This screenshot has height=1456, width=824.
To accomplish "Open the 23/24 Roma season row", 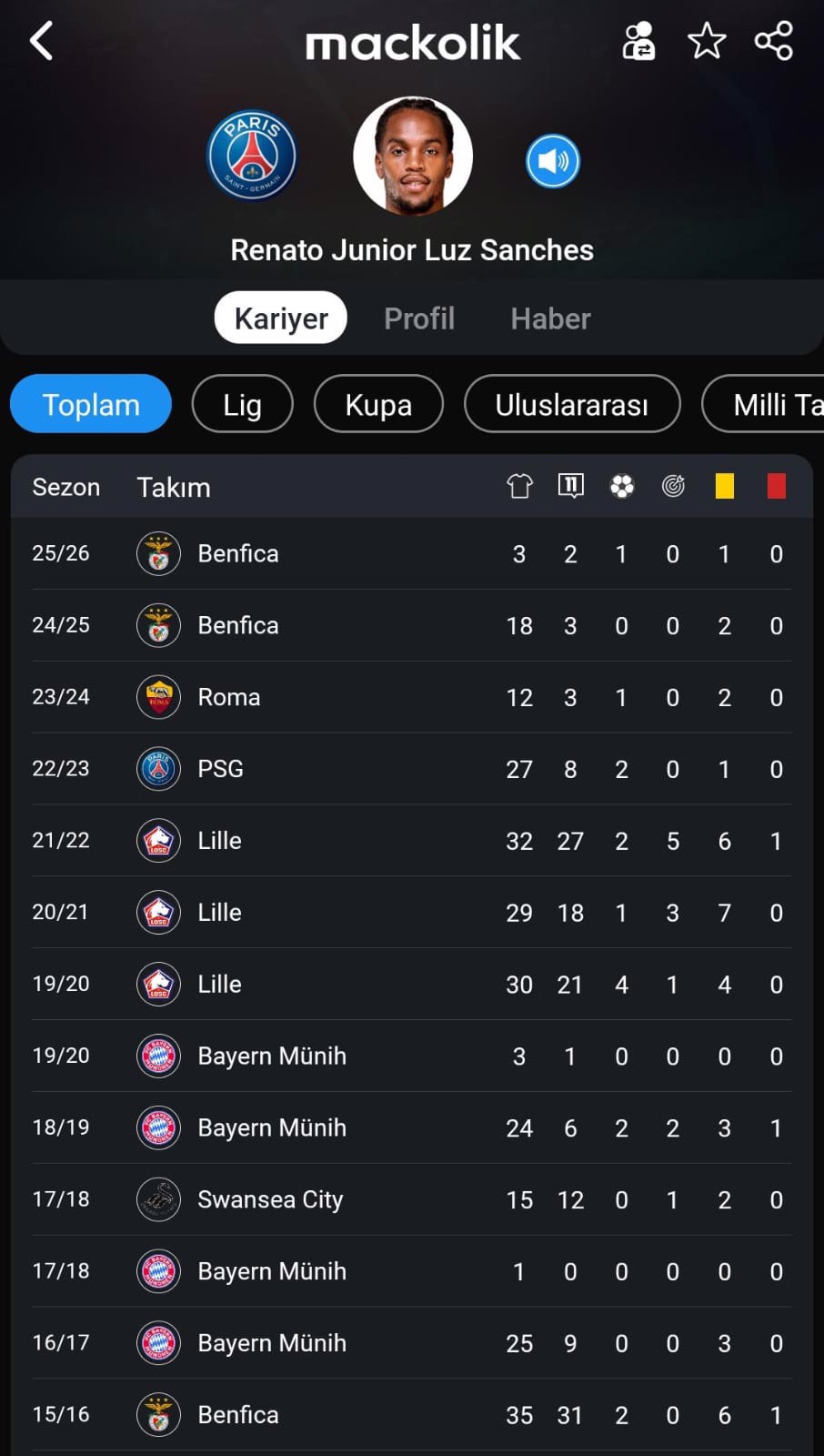I will pyautogui.click(x=412, y=697).
